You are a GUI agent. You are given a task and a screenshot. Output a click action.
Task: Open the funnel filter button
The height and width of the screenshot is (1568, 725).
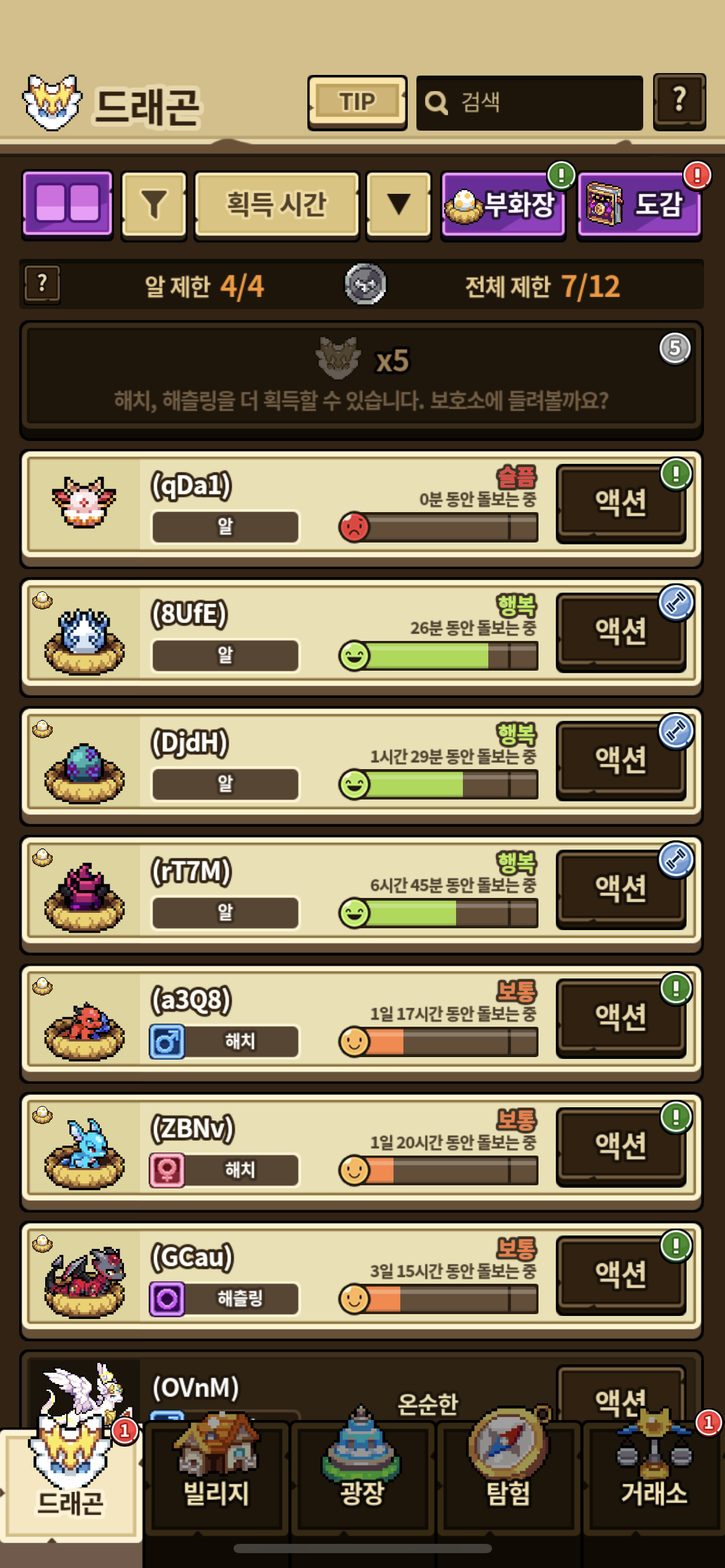tap(154, 205)
